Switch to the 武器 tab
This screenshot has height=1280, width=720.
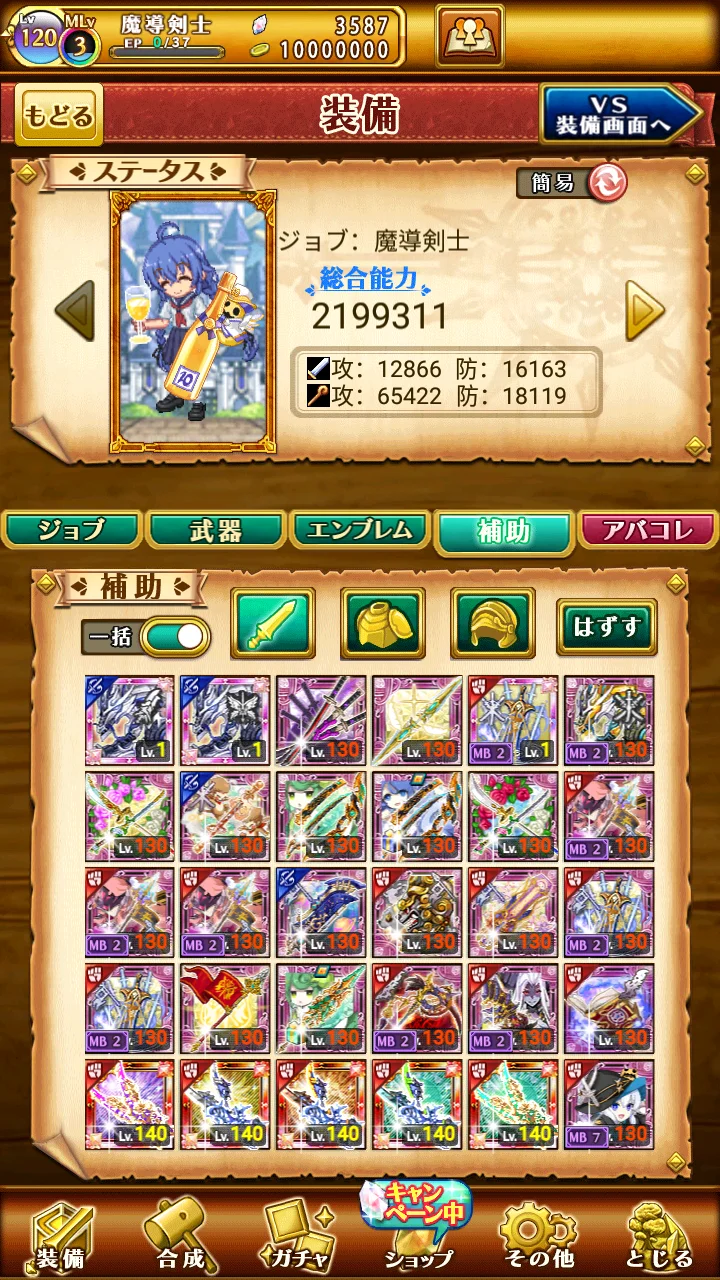click(216, 530)
